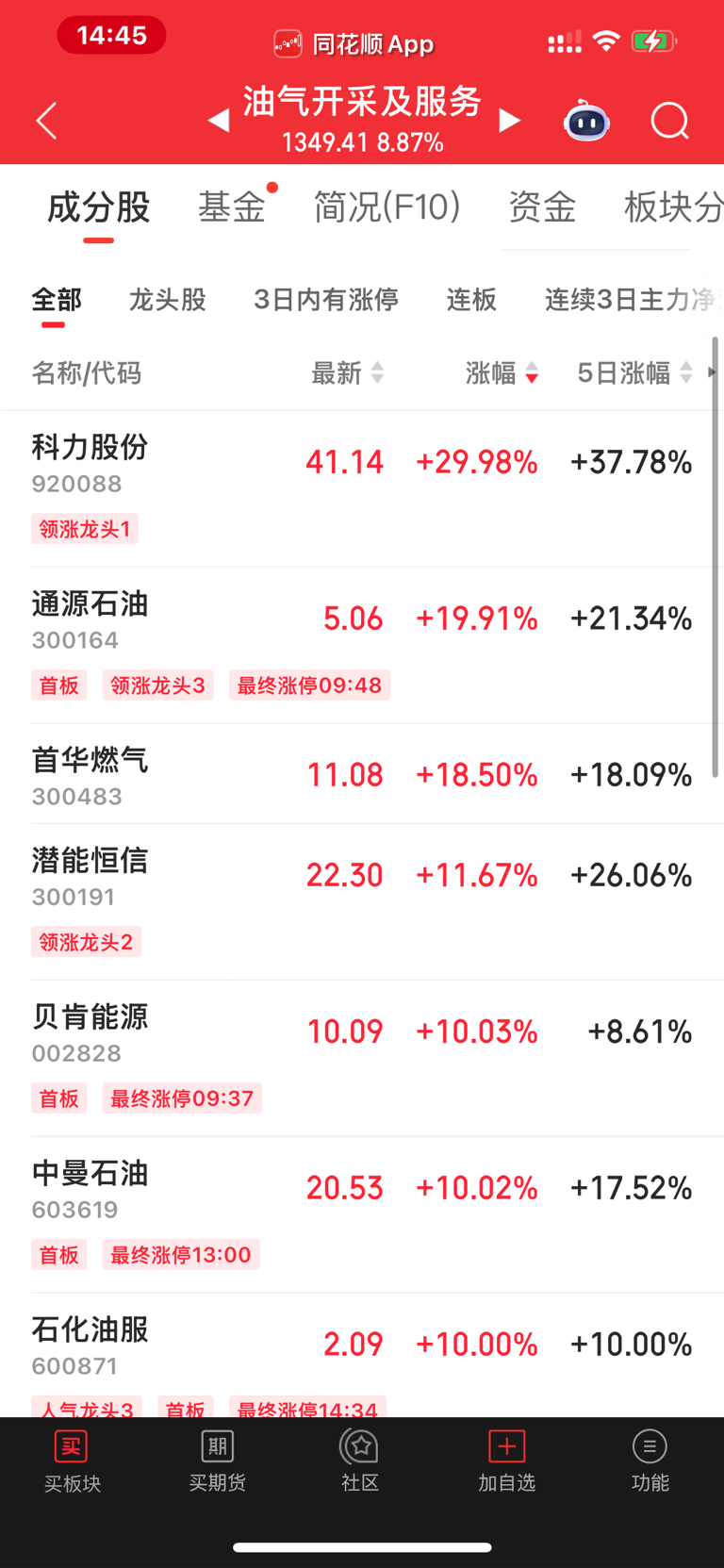Open stock 中曼石油
Viewport: 724px width, 1568px height.
[x=362, y=1214]
